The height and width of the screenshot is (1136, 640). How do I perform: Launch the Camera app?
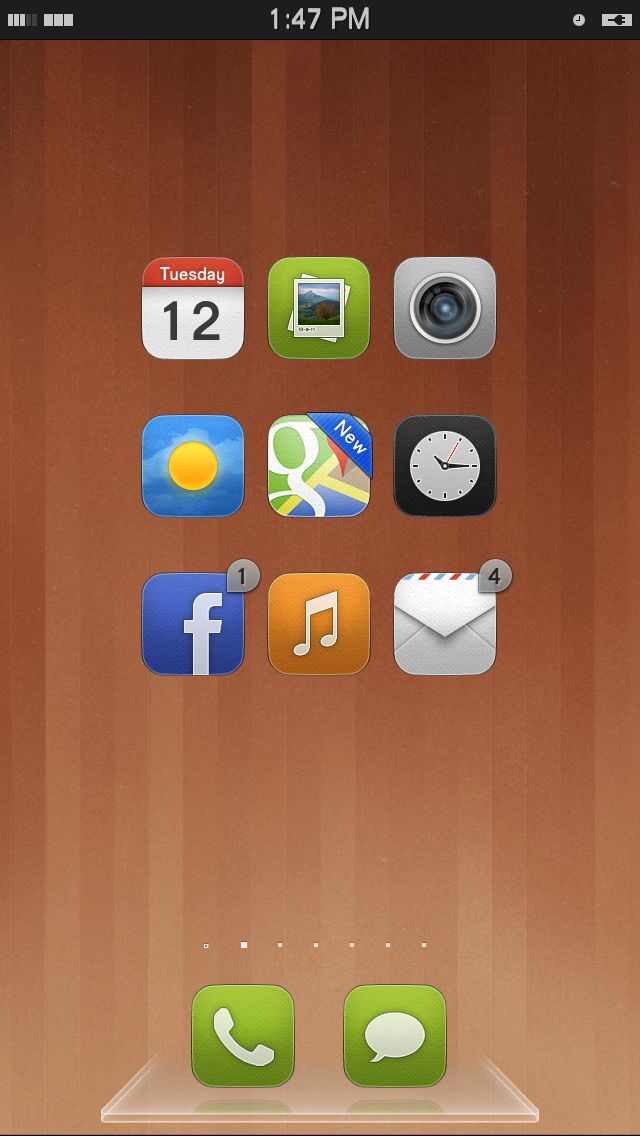(445, 308)
